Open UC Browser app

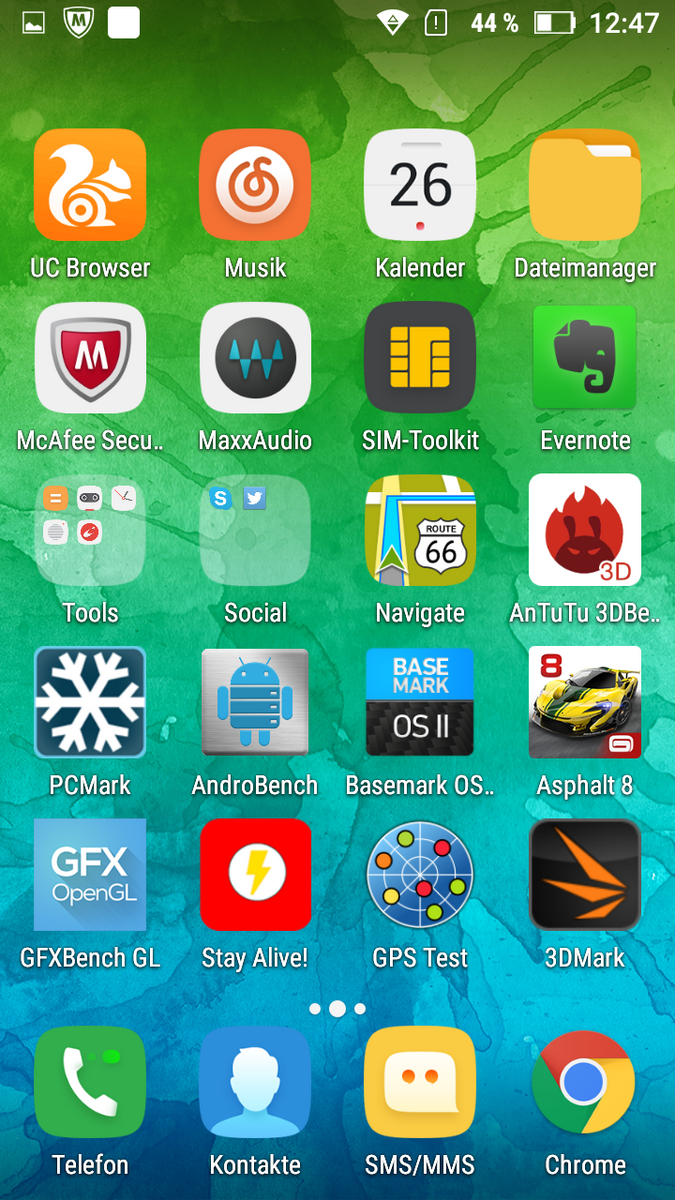[x=90, y=185]
